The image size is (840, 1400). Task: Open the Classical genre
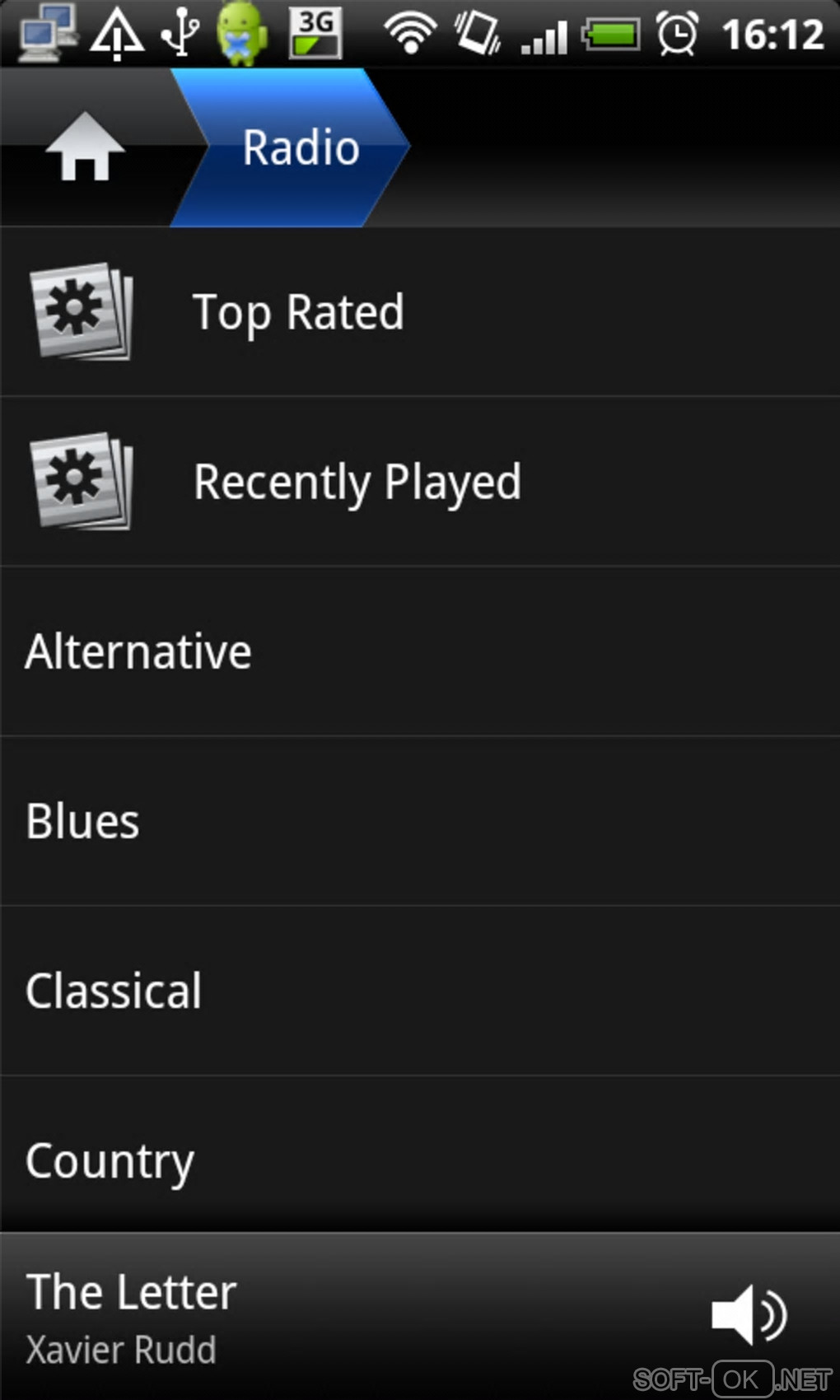[114, 991]
